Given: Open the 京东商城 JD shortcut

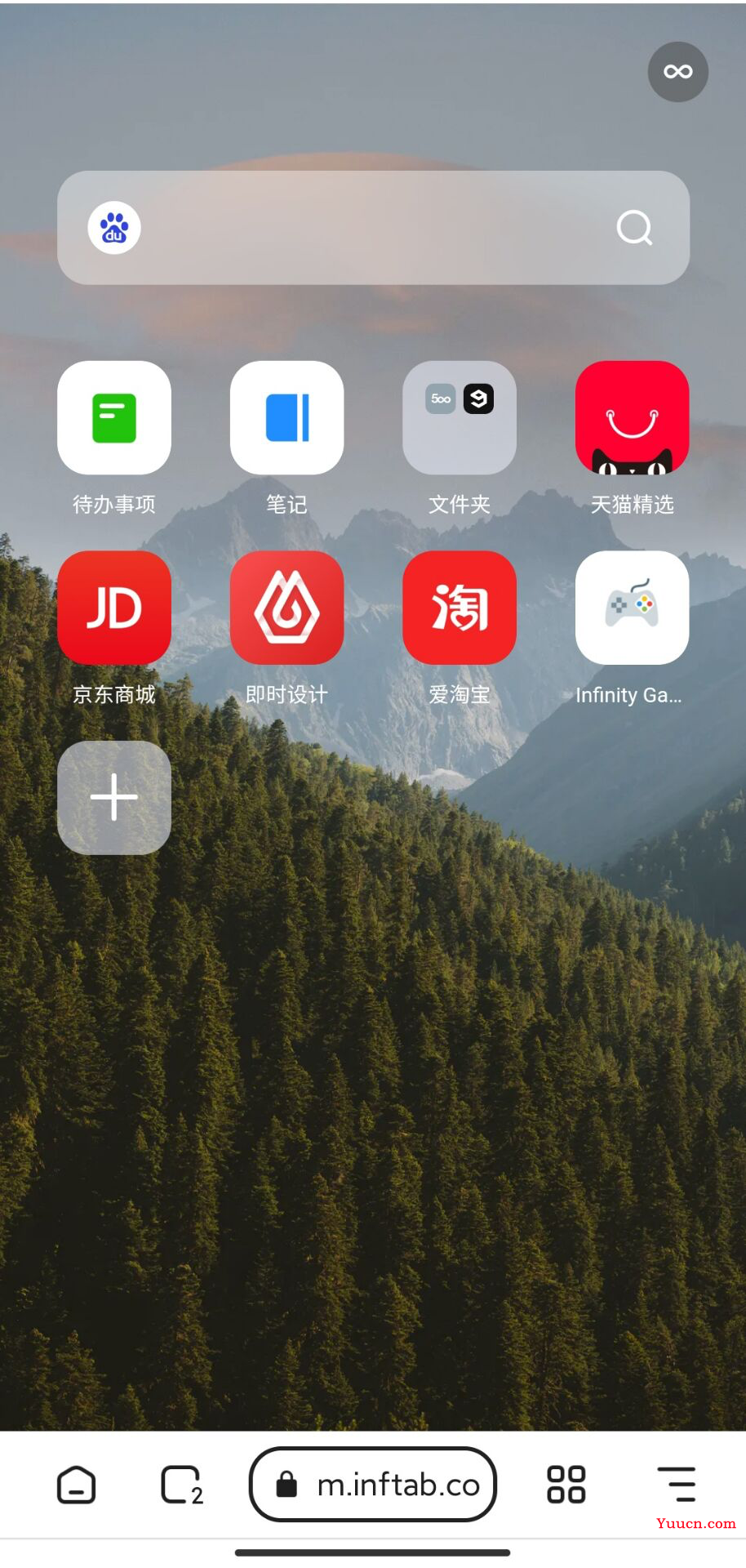Looking at the screenshot, I should tap(114, 608).
